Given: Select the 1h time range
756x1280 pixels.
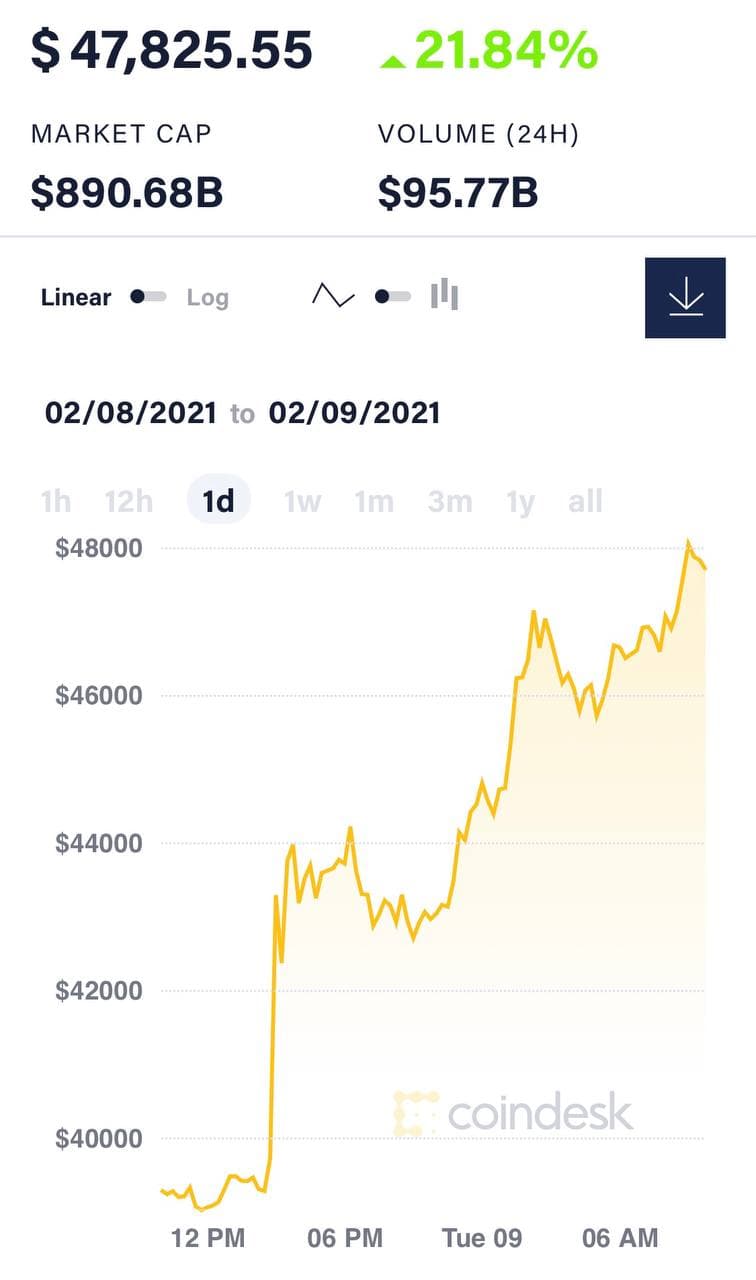Looking at the screenshot, I should 56,501.
